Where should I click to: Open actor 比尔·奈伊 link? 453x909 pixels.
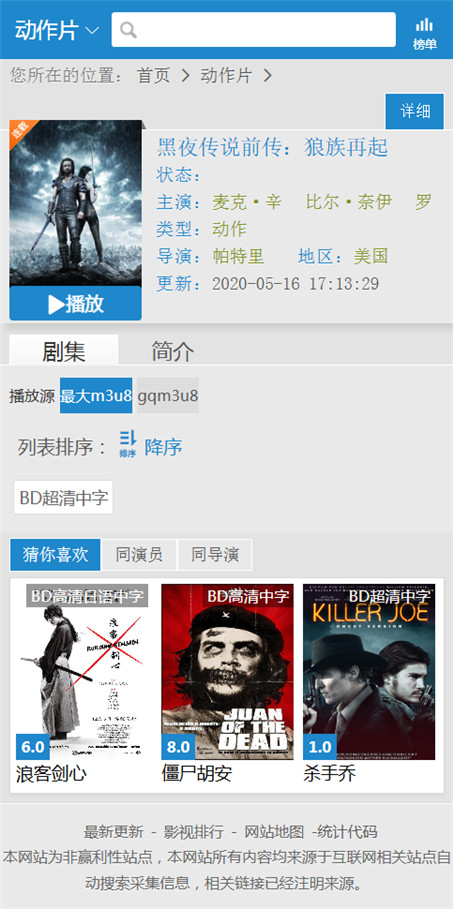pos(349,202)
